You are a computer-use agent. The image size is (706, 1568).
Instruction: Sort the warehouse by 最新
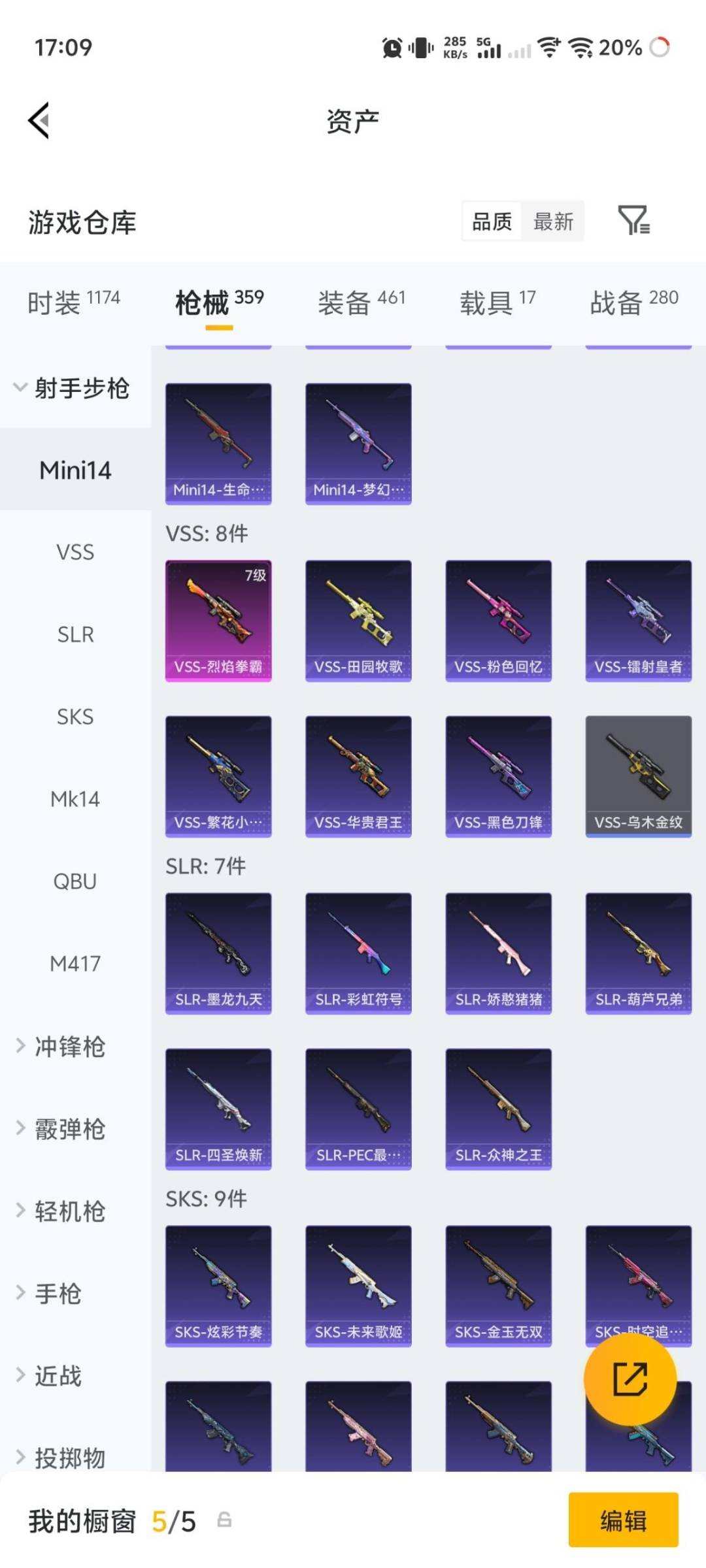(x=553, y=221)
